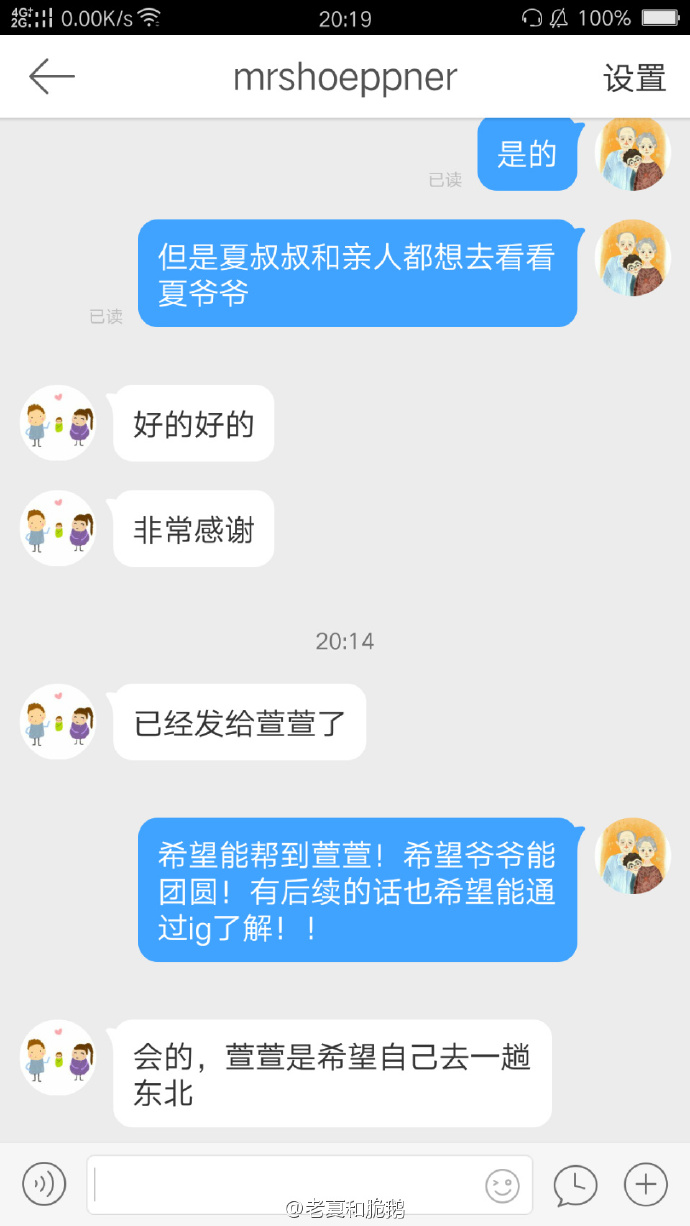This screenshot has height=1226, width=690.
Task: Tap the message text input field
Action: point(285,1185)
